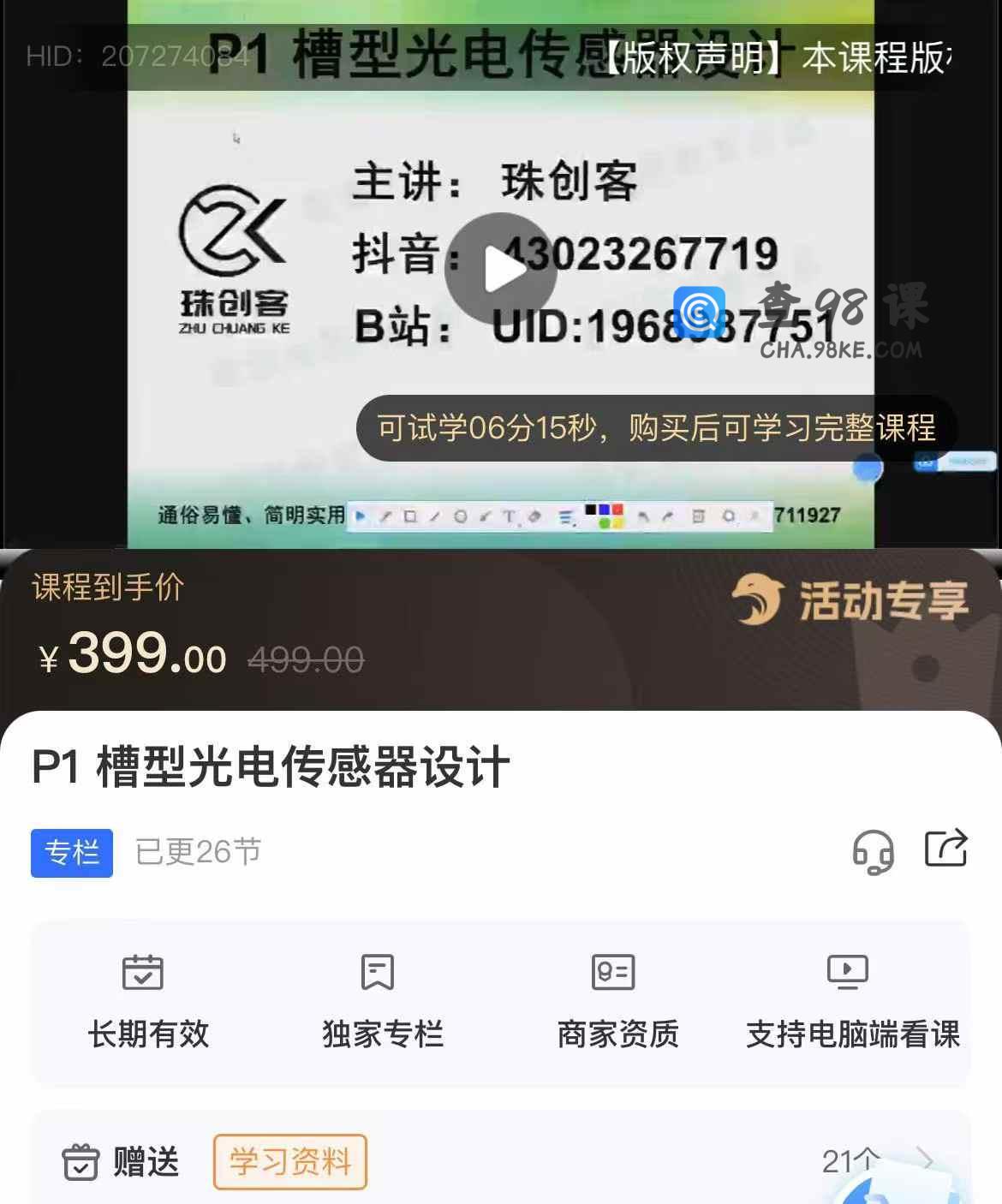
Task: Open 支持电脑端看课 info
Action: pyautogui.click(x=852, y=1002)
